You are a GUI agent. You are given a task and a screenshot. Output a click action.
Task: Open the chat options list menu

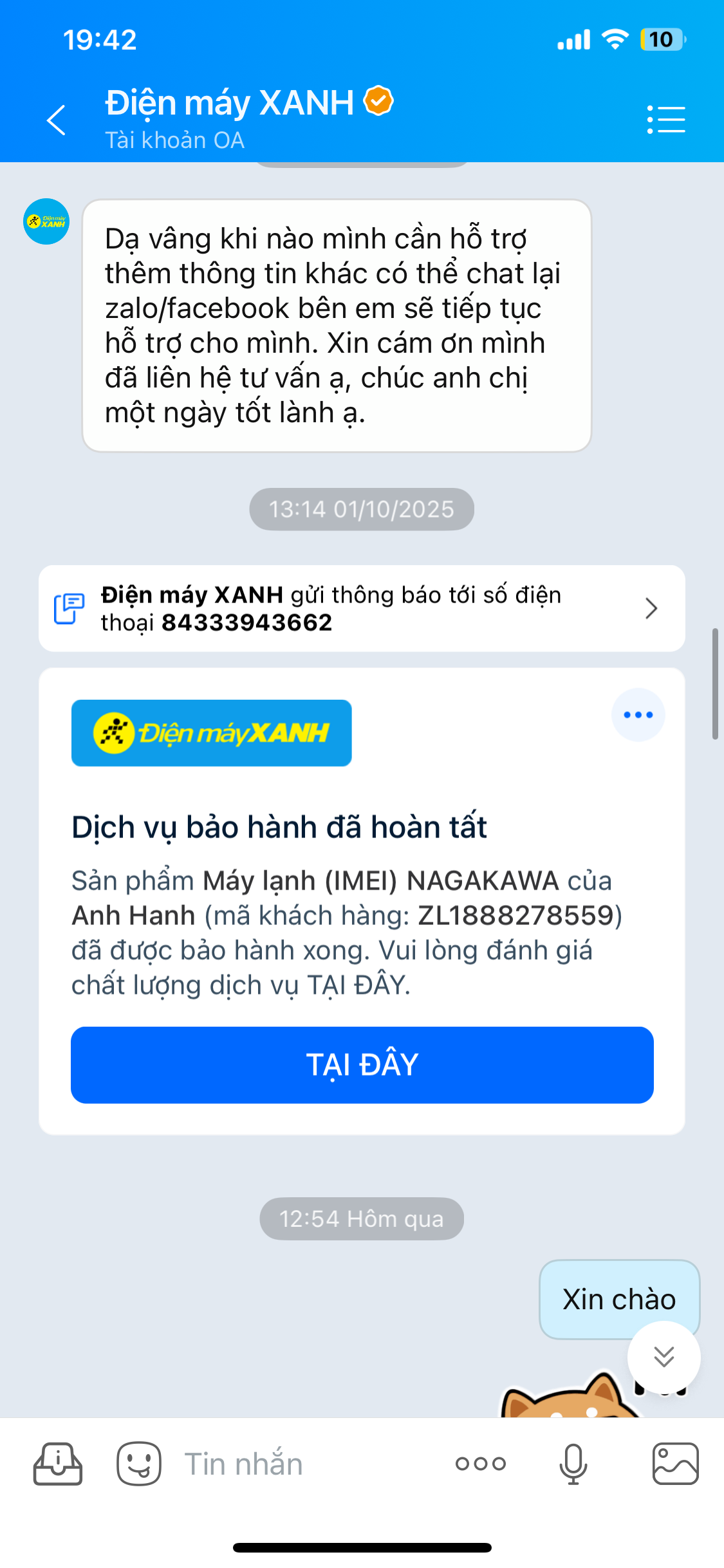(x=665, y=120)
